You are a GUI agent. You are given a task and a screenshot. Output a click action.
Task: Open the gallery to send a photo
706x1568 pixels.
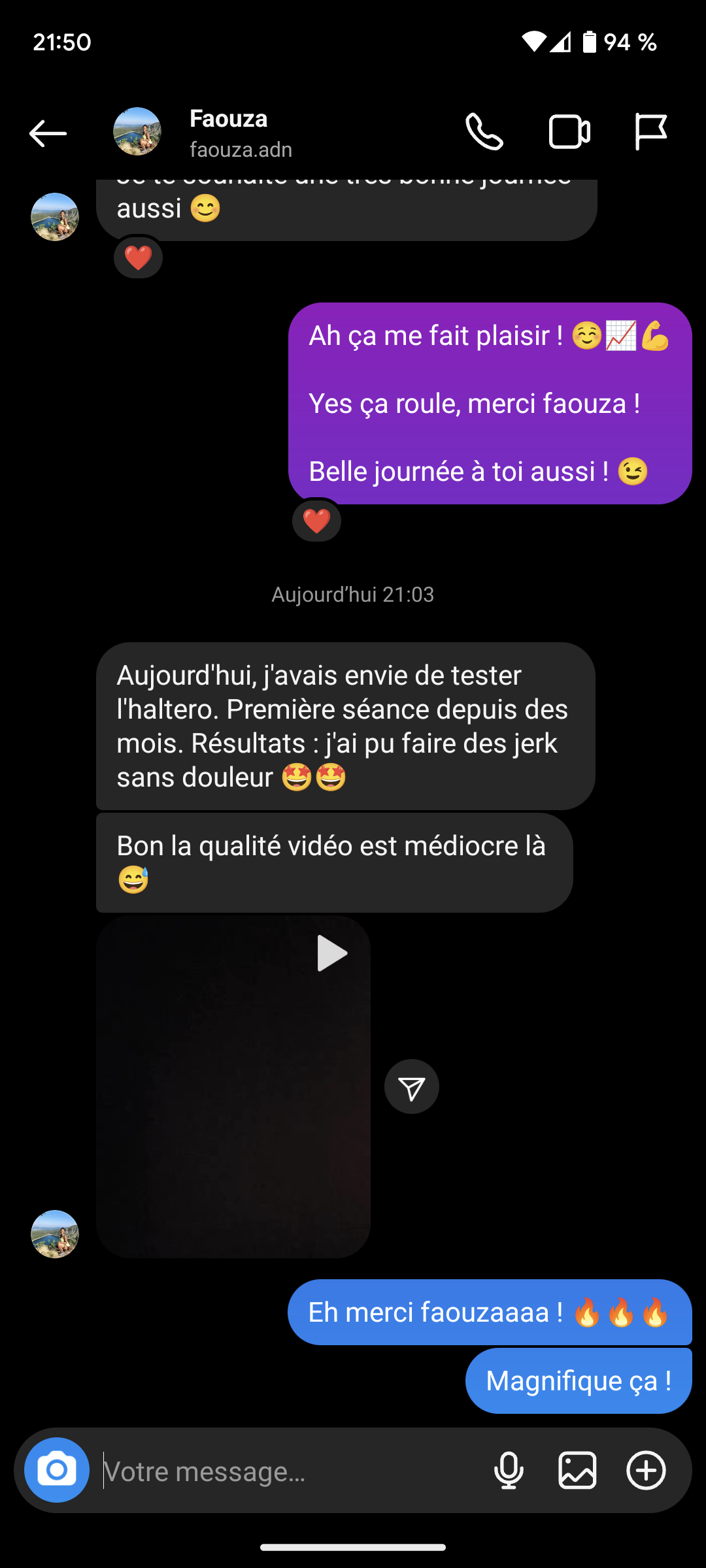click(577, 1471)
